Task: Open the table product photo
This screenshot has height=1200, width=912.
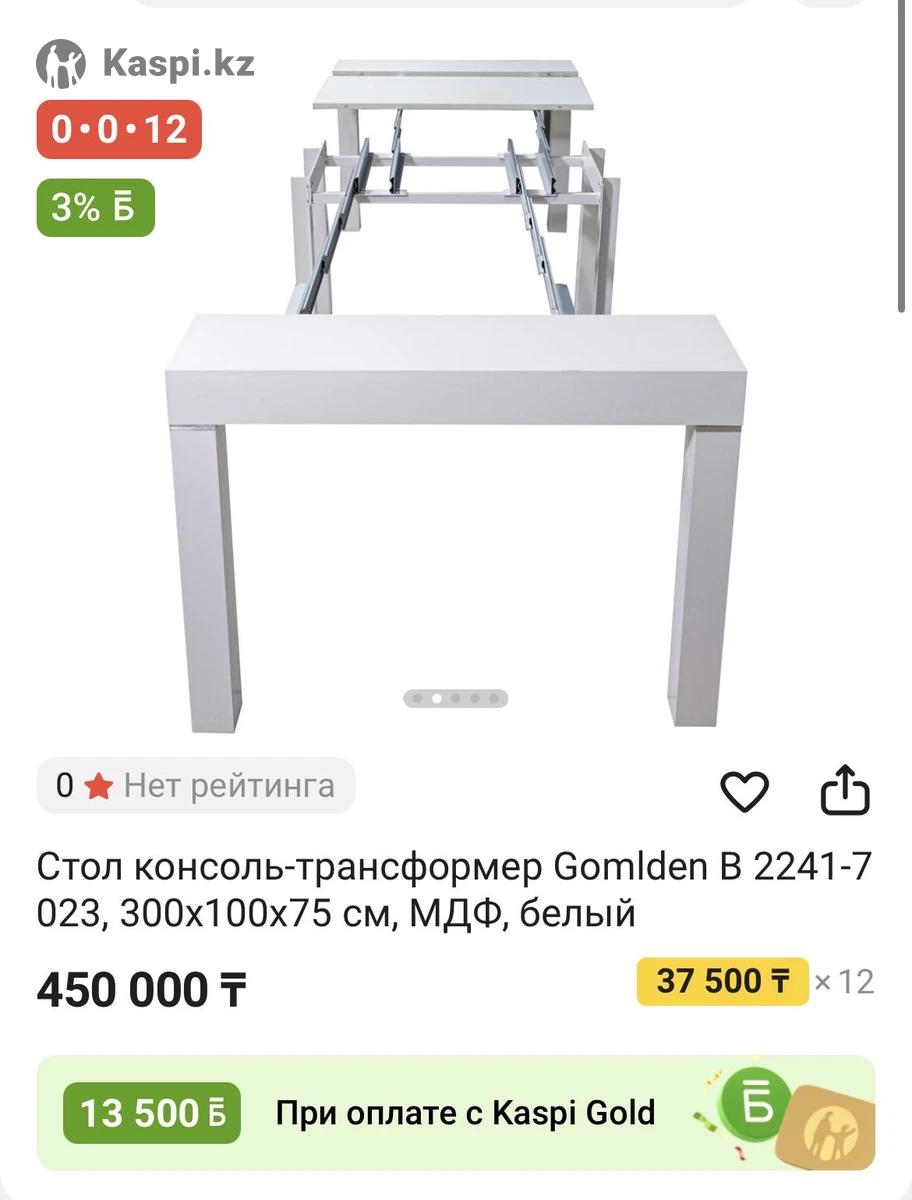Action: pos(456,400)
